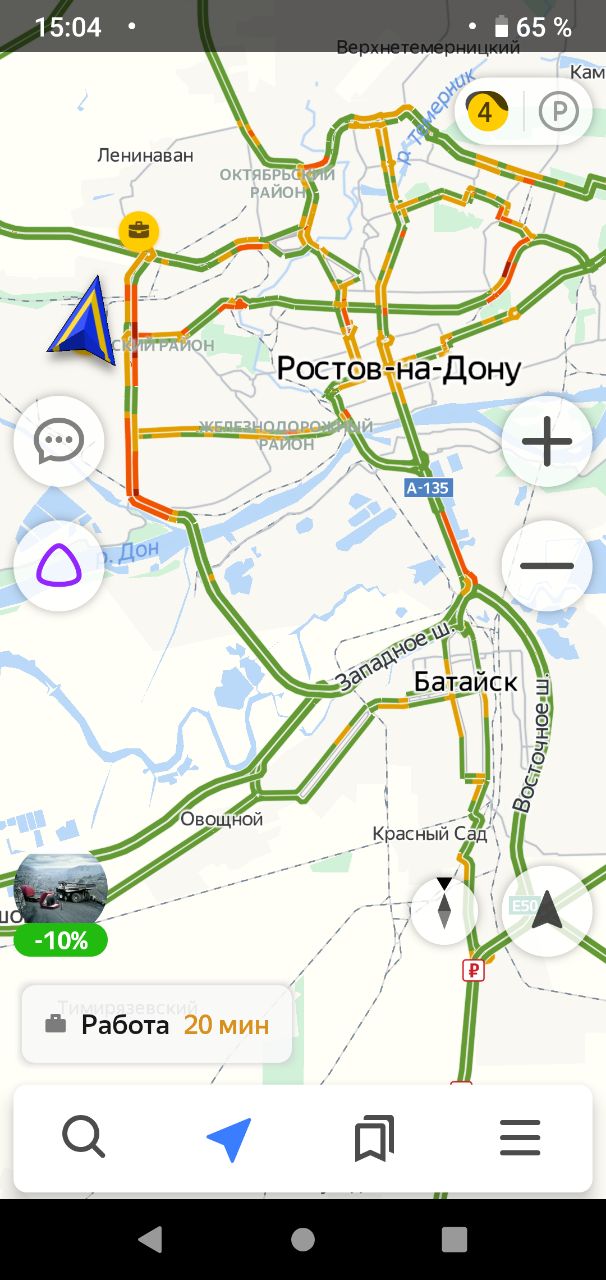Toggle the parking layer button
Image resolution: width=606 pixels, height=1280 pixels.
pyautogui.click(x=559, y=111)
